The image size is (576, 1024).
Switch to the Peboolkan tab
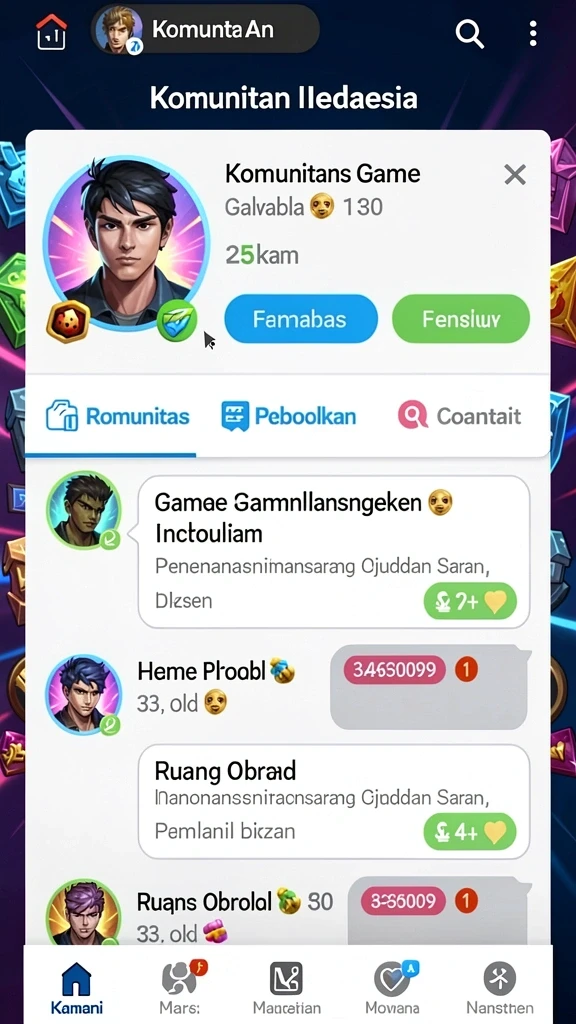289,416
